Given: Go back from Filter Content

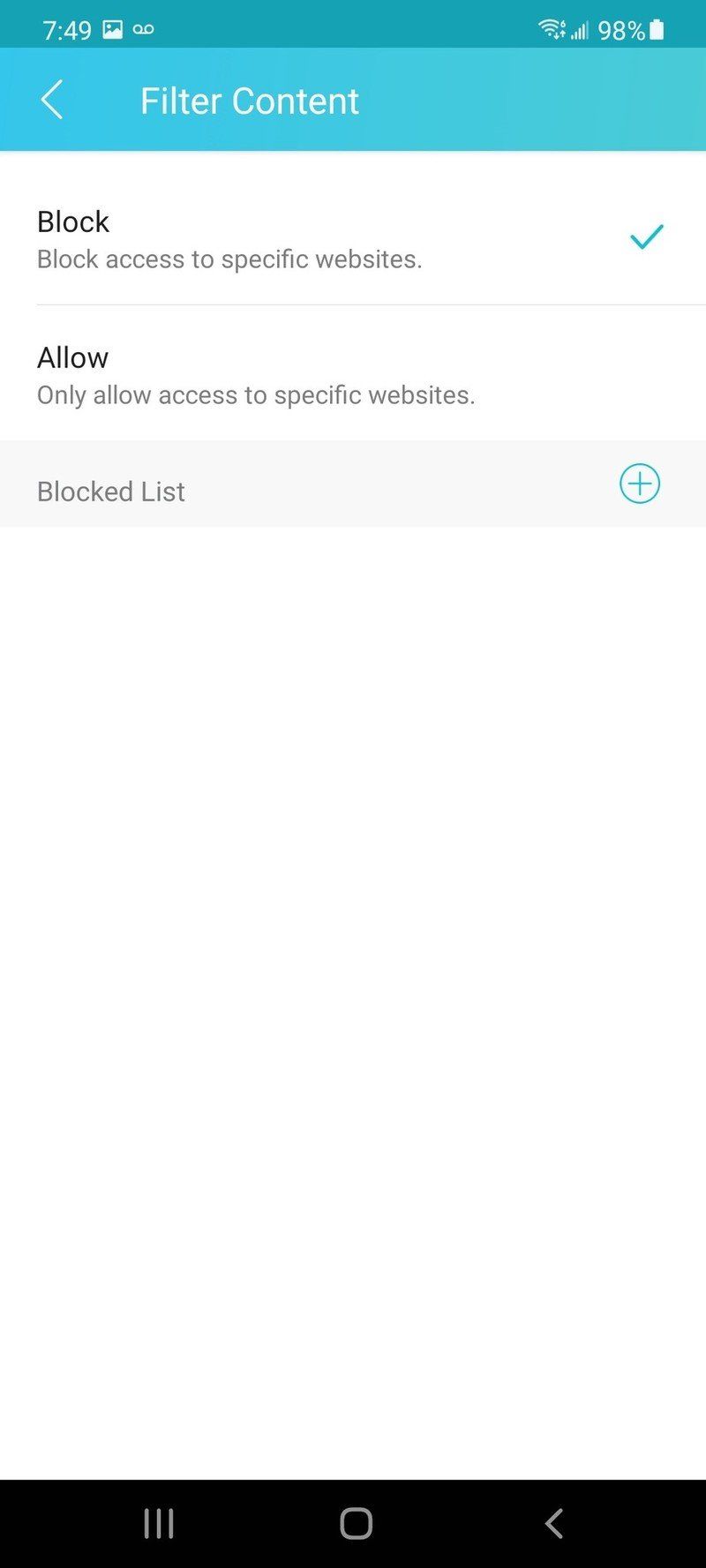Looking at the screenshot, I should 52,100.
